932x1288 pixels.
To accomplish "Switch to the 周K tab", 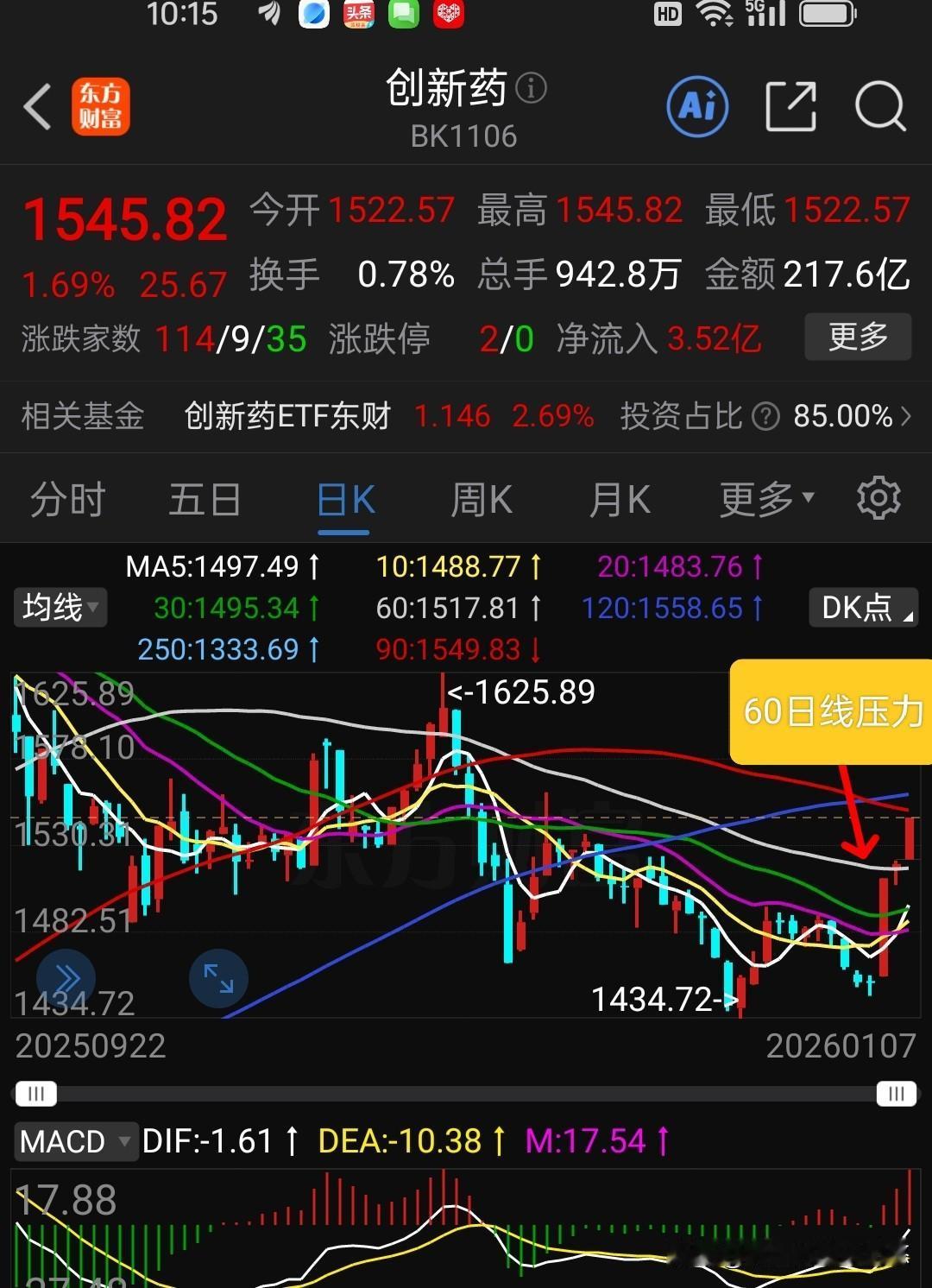I will tap(481, 498).
